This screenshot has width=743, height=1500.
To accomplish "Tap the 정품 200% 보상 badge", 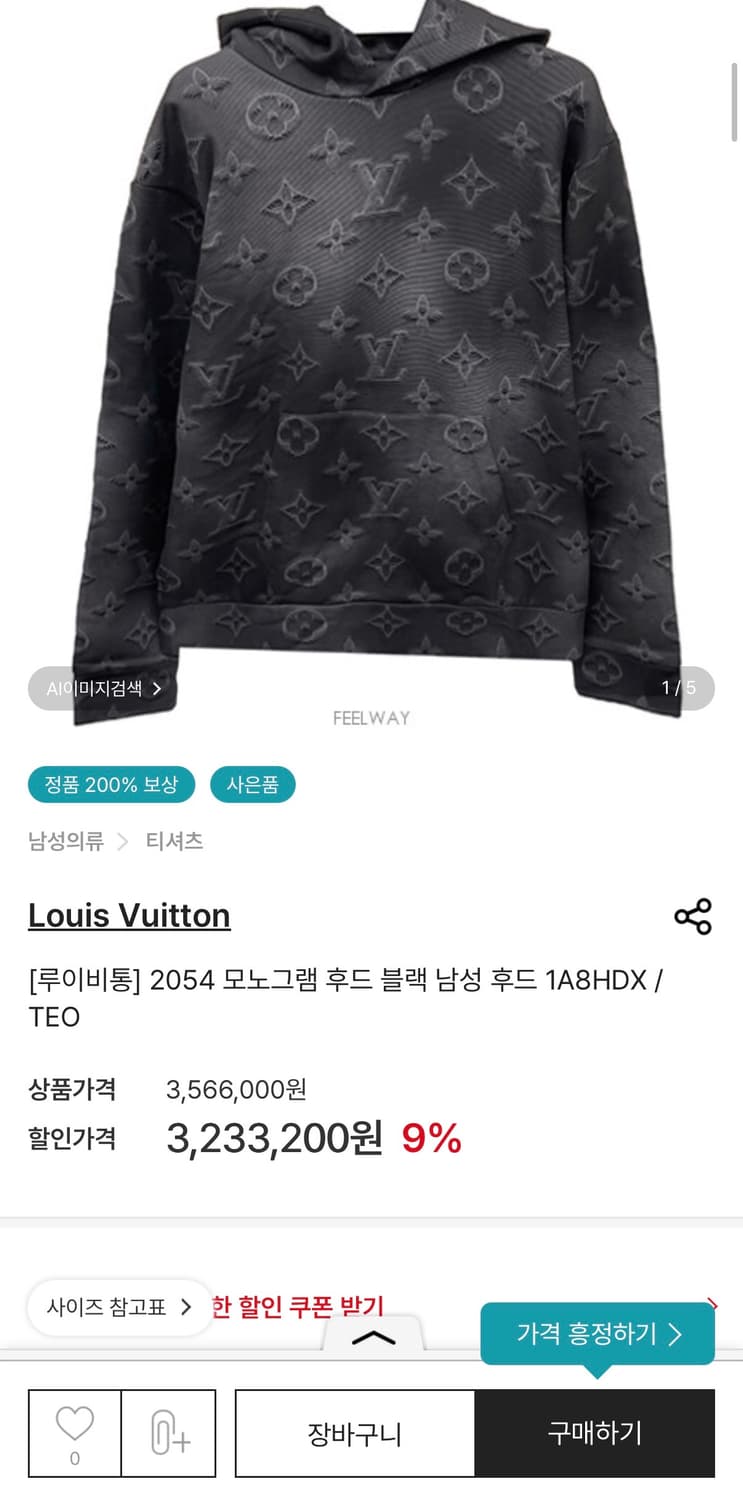I will click(x=111, y=784).
